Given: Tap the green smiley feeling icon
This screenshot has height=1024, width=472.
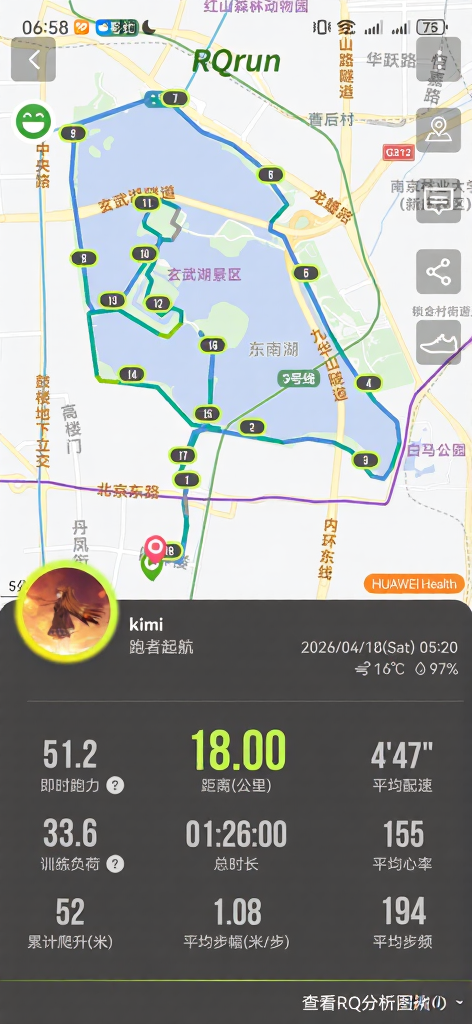Looking at the screenshot, I should pyautogui.click(x=33, y=121).
